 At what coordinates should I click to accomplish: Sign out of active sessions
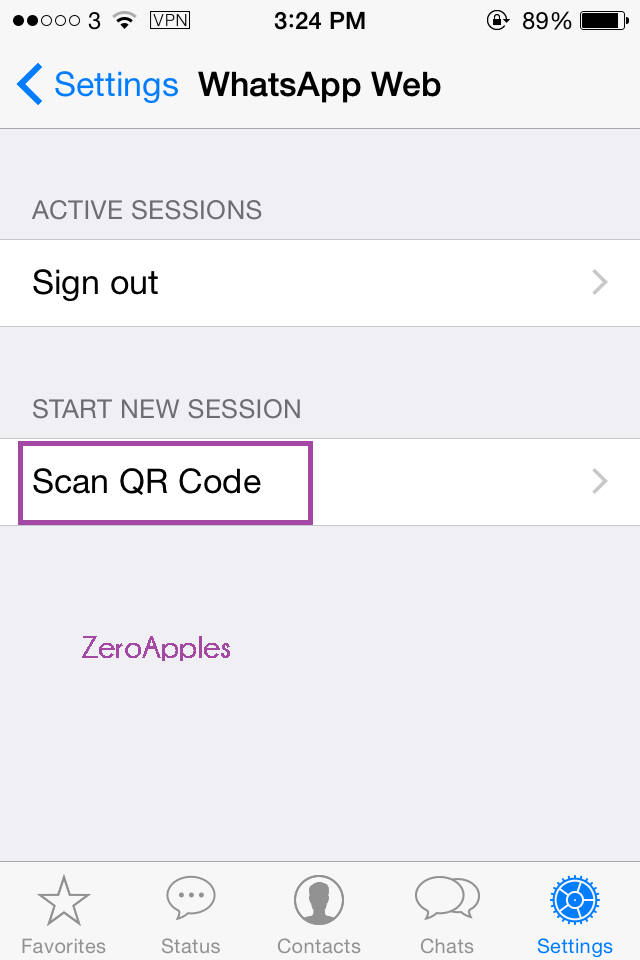[320, 283]
